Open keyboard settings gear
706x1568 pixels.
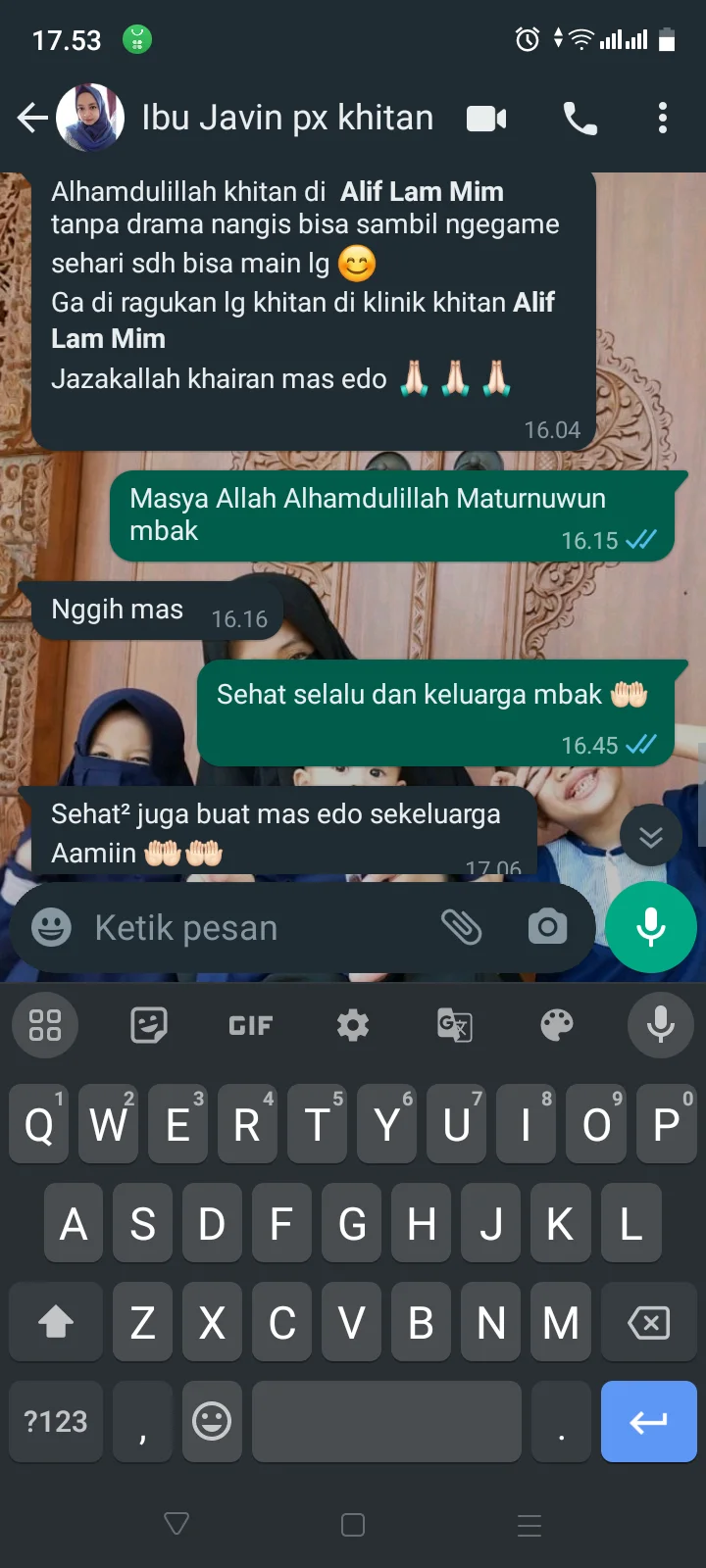pyautogui.click(x=353, y=1025)
